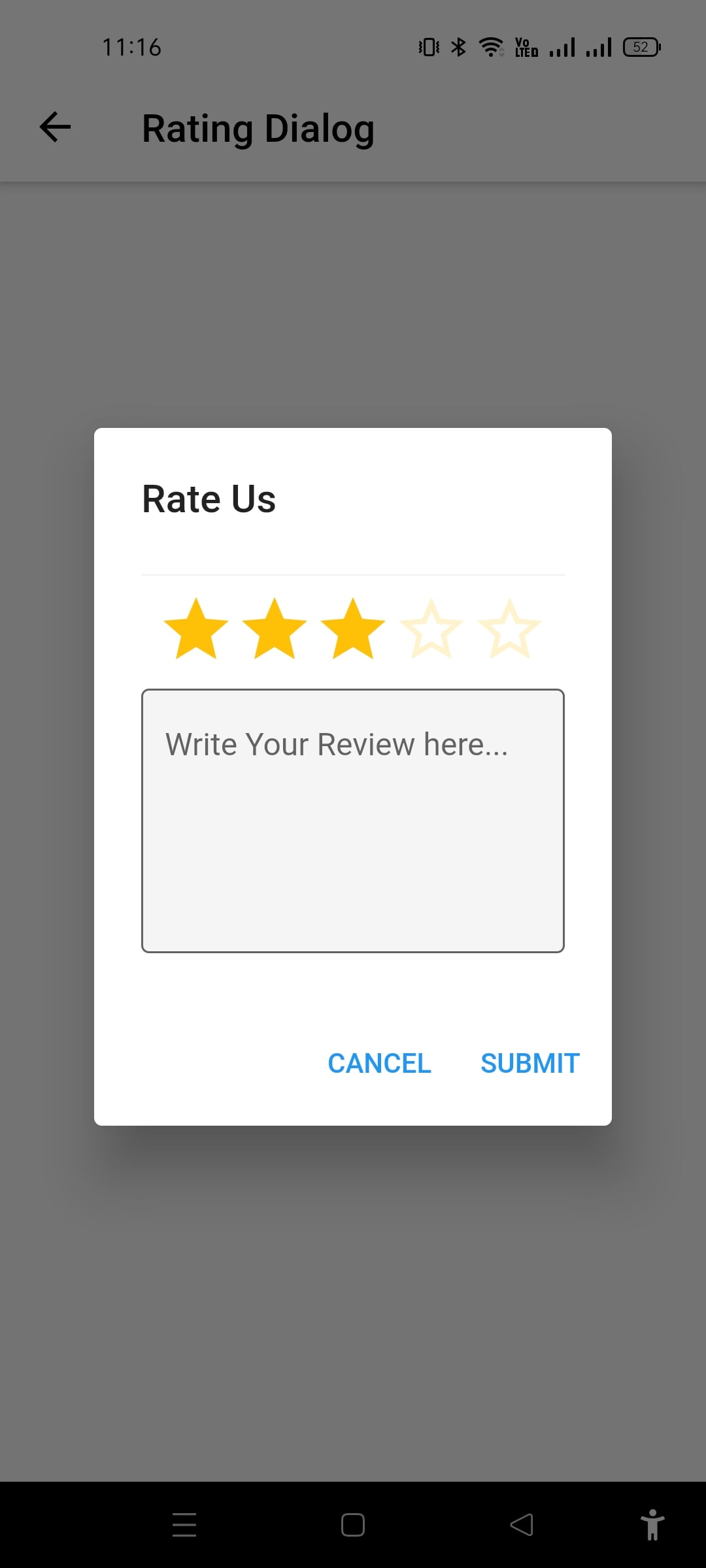Give a five star rating
This screenshot has height=1568, width=706.
click(x=510, y=629)
